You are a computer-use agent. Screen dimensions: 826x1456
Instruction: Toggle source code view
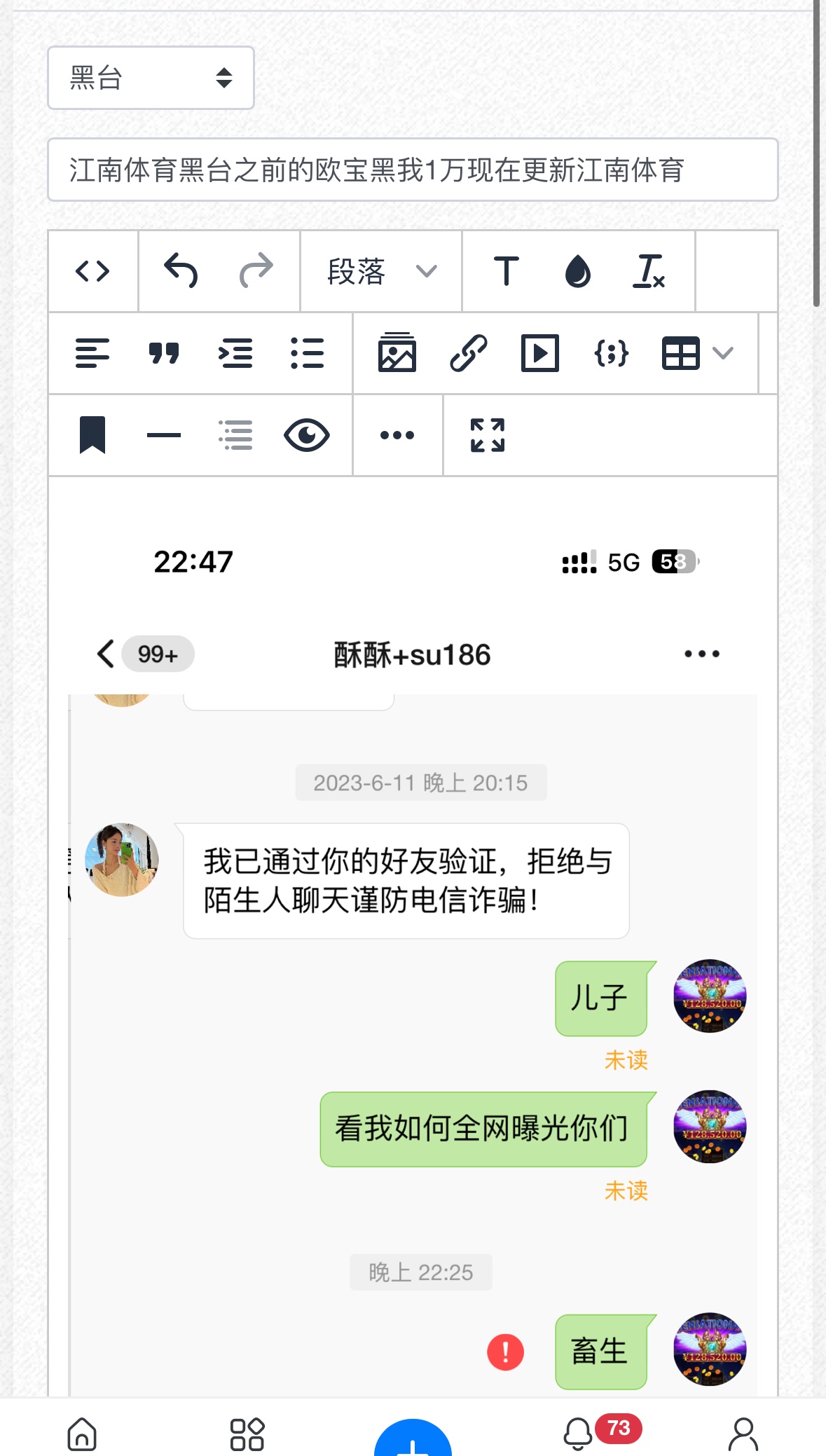pos(92,271)
